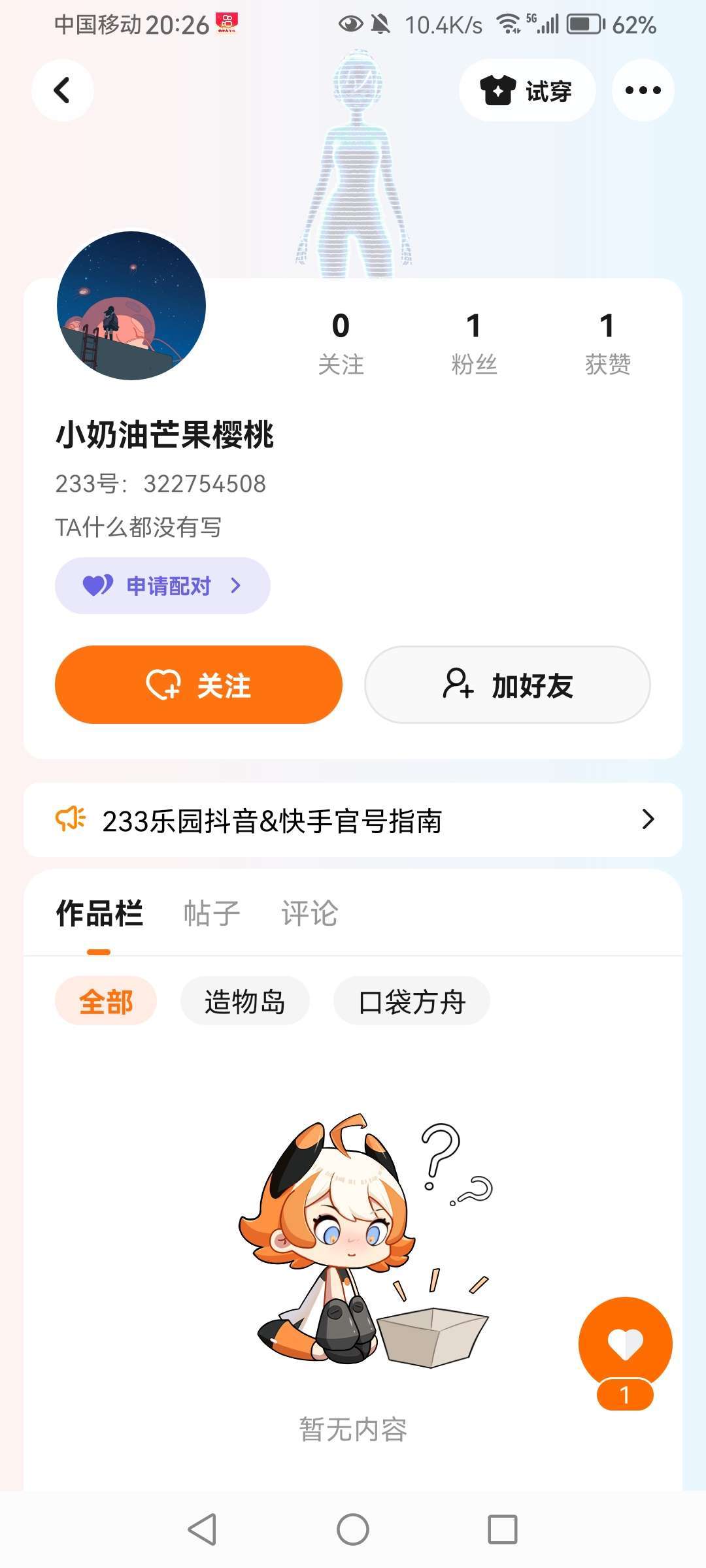Open recent apps from navigation bar
Image resolution: width=706 pixels, height=1568 pixels.
pos(502,1529)
